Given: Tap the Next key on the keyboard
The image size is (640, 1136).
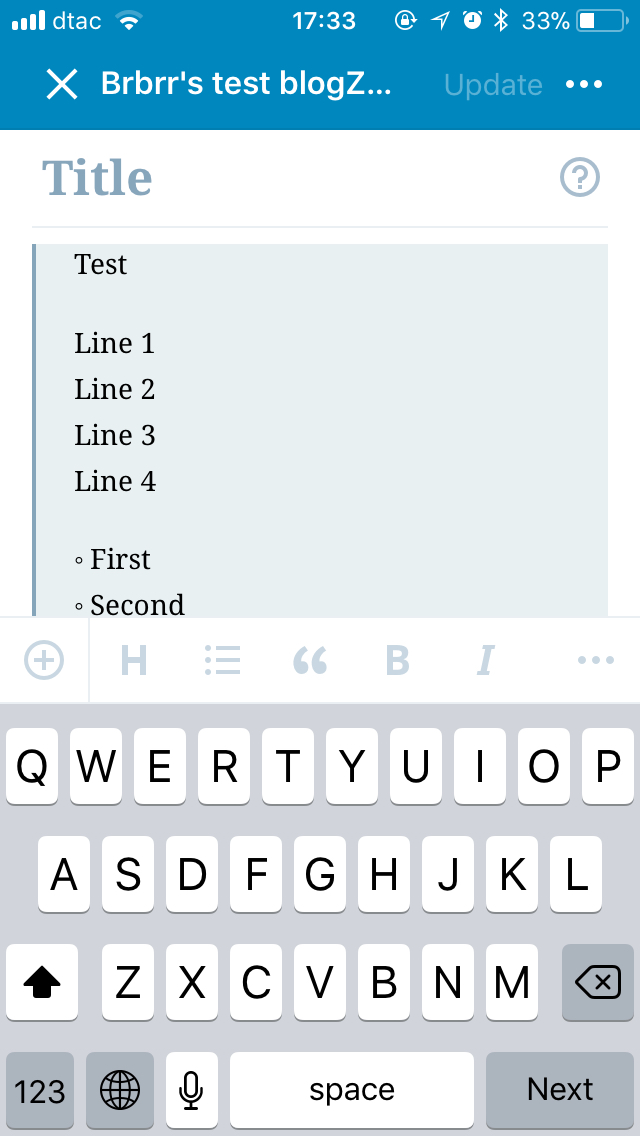Looking at the screenshot, I should tap(560, 1090).
